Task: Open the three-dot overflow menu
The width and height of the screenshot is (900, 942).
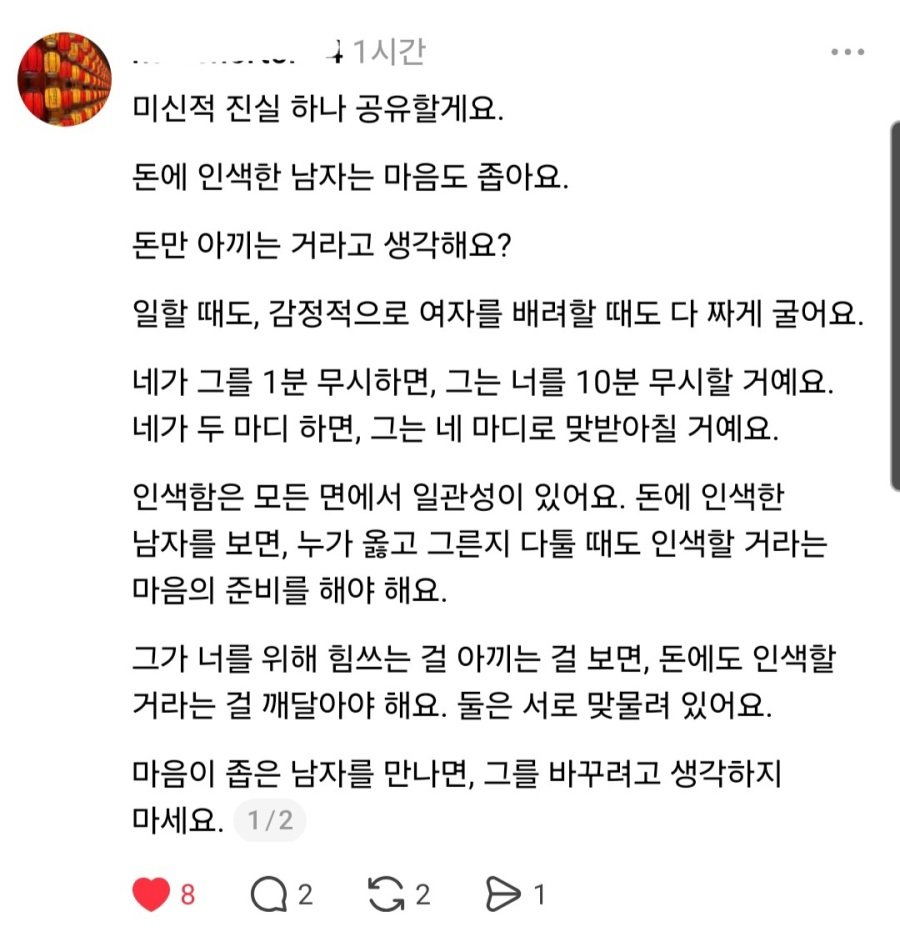Action: pos(847,51)
